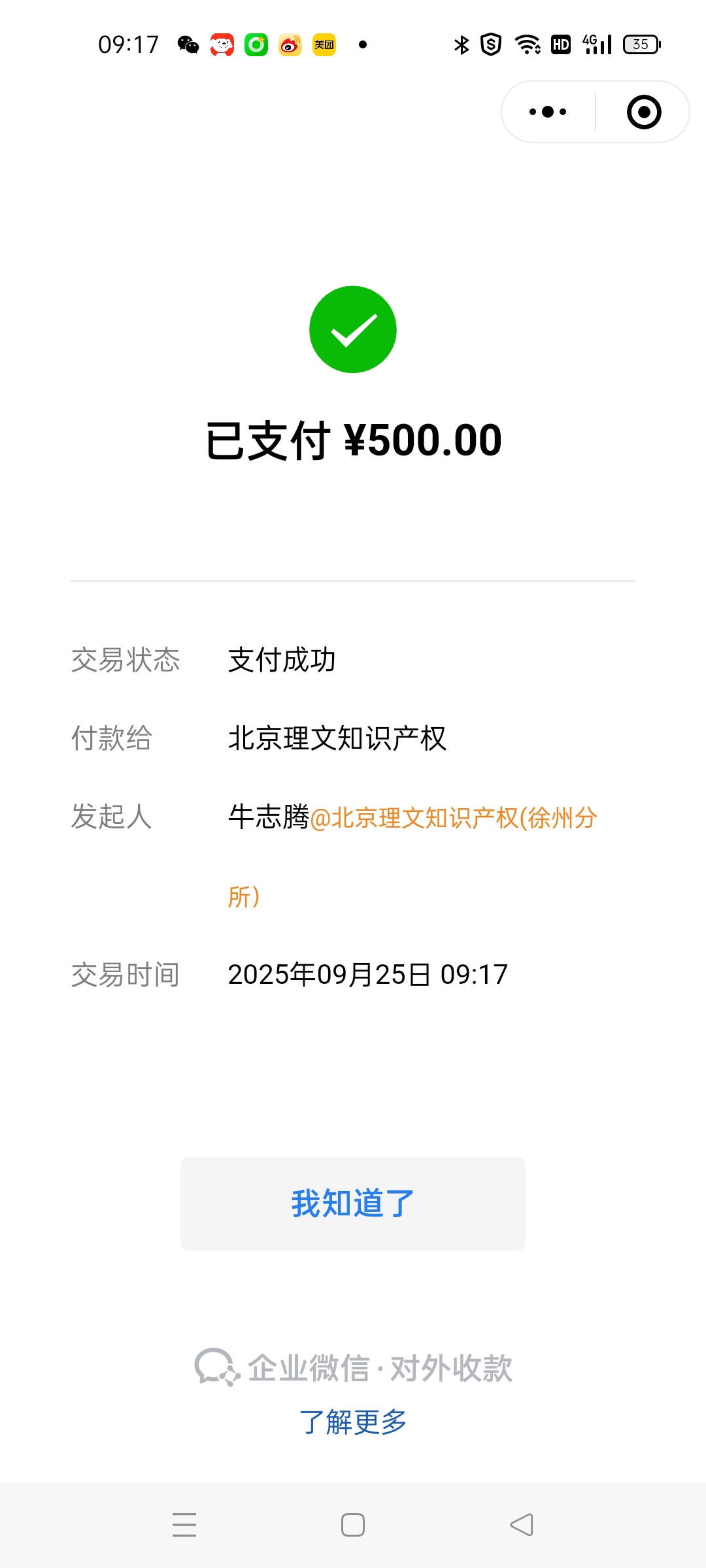Go to the system home screen
Screen dimensions: 706x1568
click(353, 1525)
